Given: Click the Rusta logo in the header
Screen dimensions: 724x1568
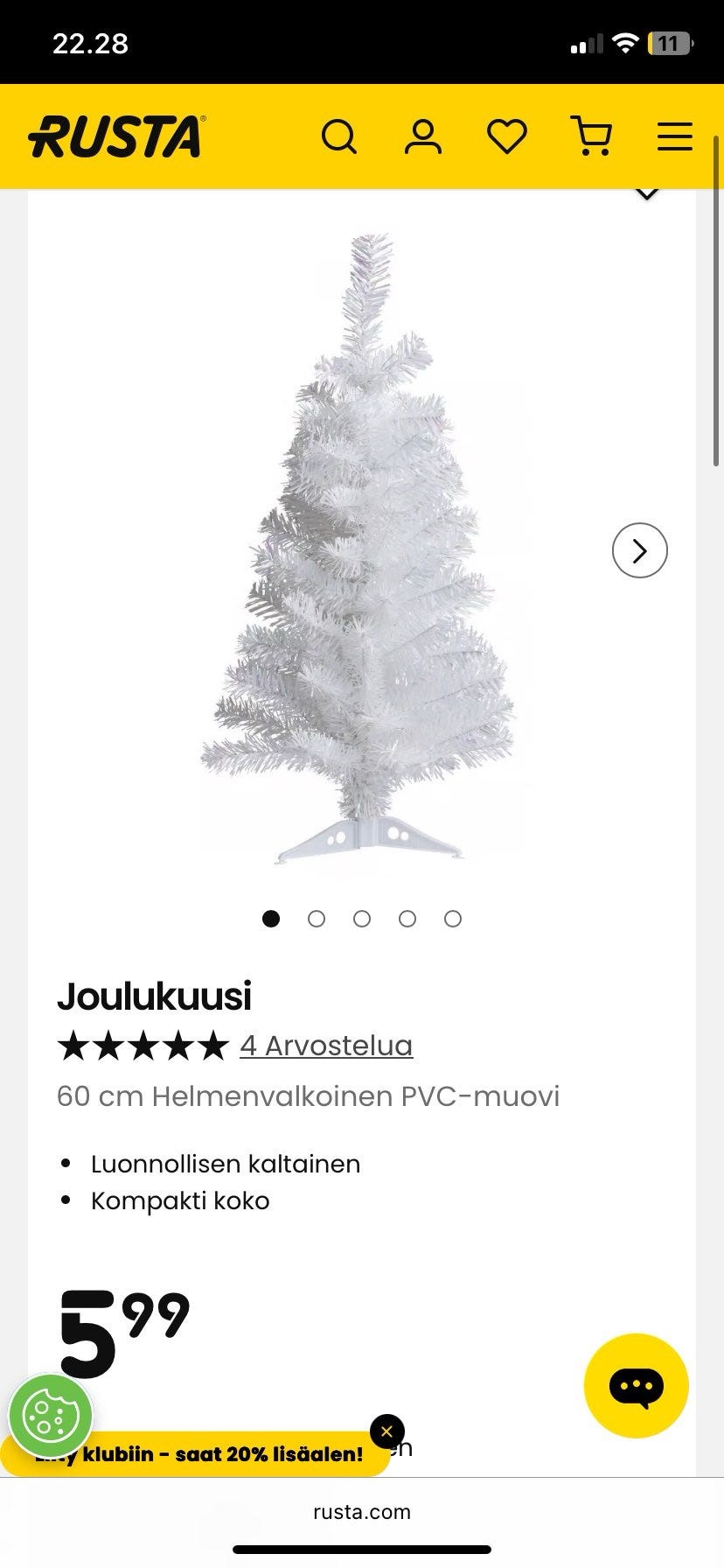Looking at the screenshot, I should 115,136.
